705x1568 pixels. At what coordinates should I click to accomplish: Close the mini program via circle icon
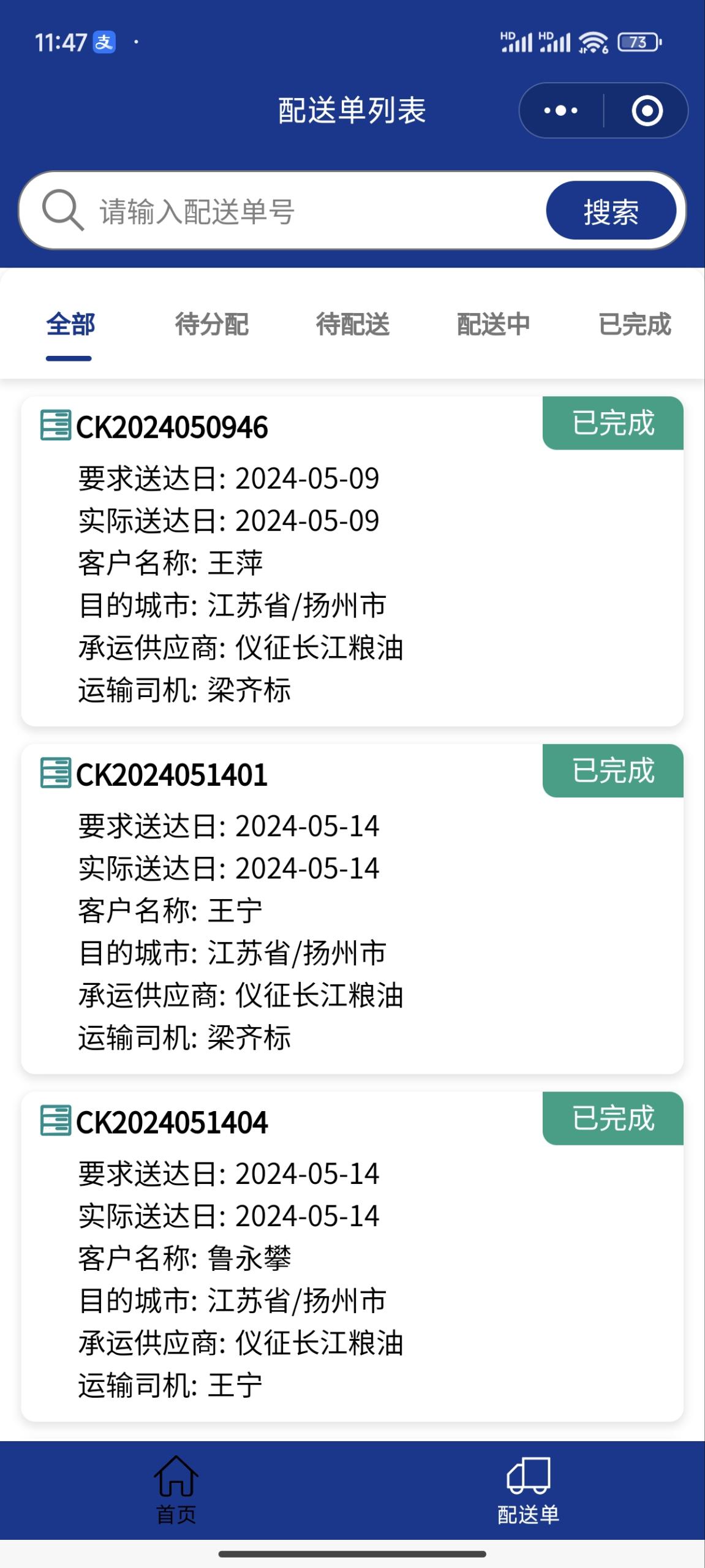click(647, 111)
